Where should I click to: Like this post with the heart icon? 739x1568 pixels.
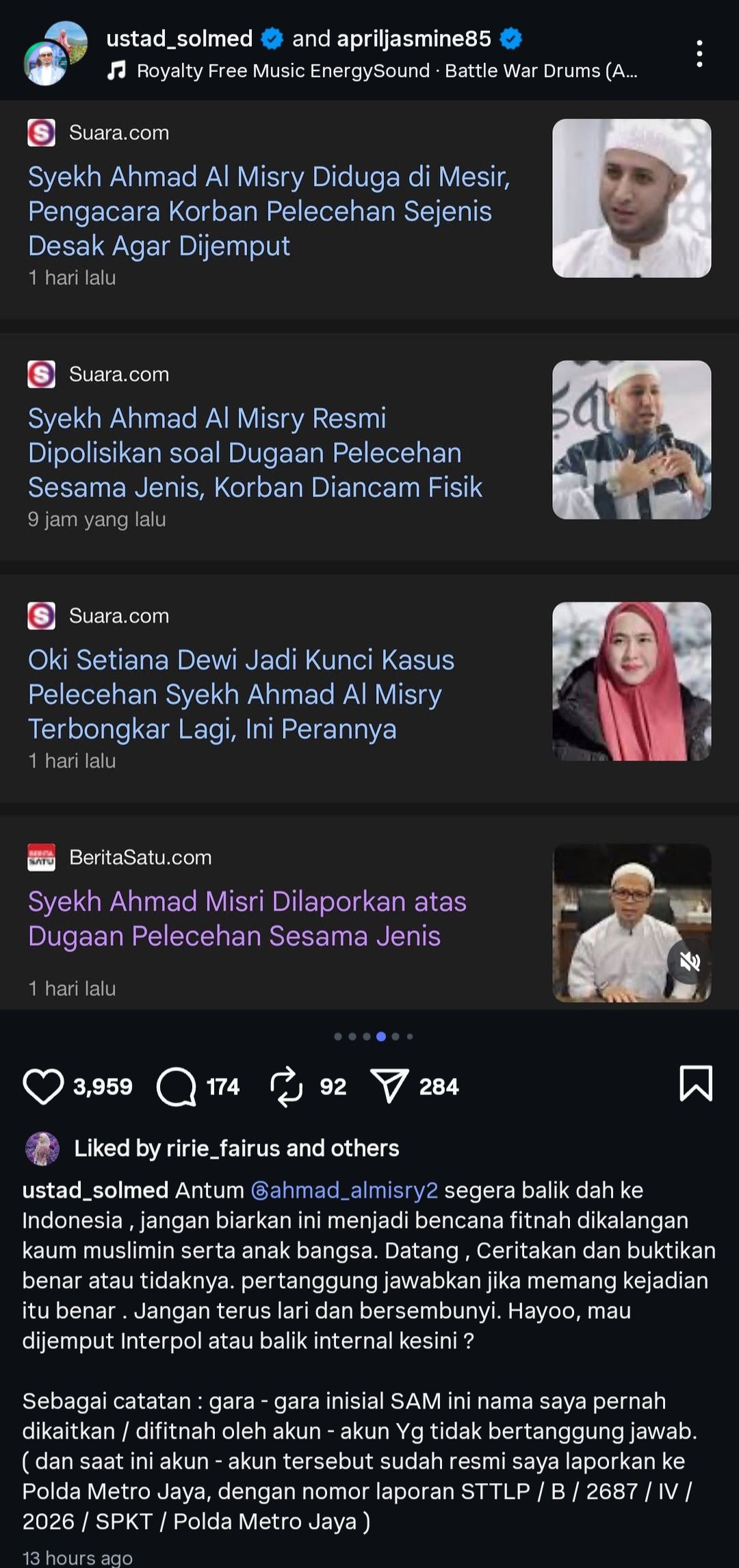pos(43,1086)
